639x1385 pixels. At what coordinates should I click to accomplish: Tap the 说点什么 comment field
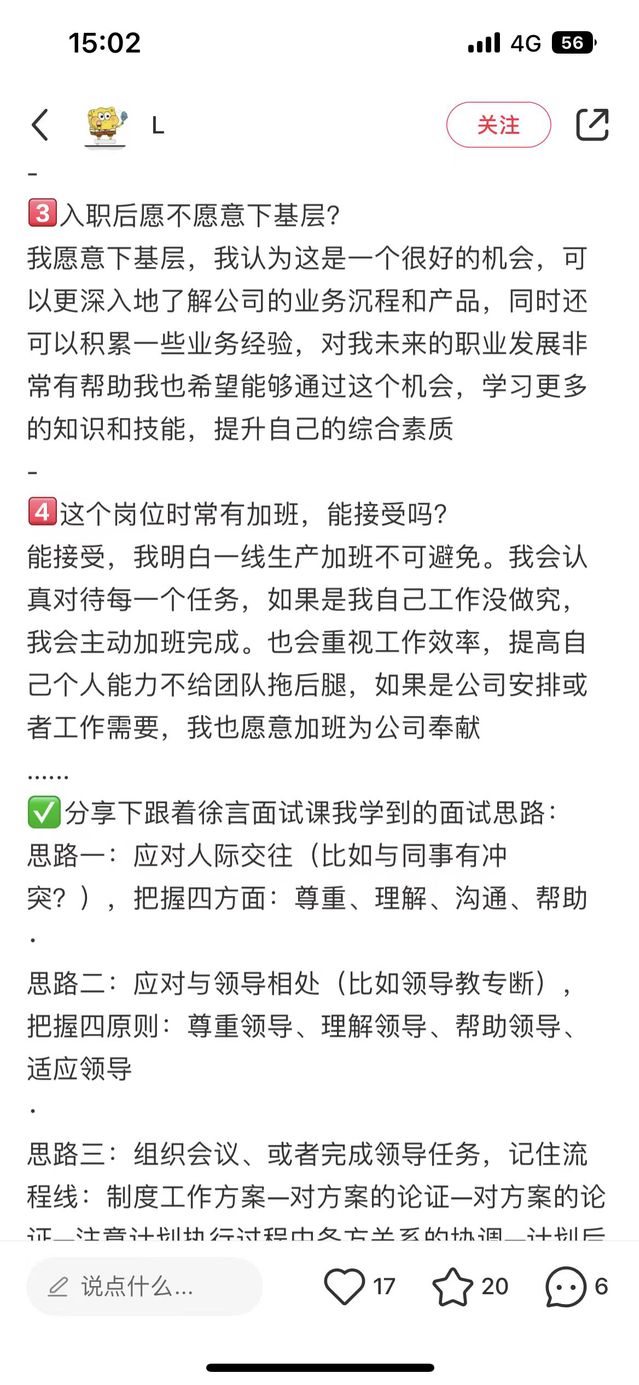pos(144,1286)
